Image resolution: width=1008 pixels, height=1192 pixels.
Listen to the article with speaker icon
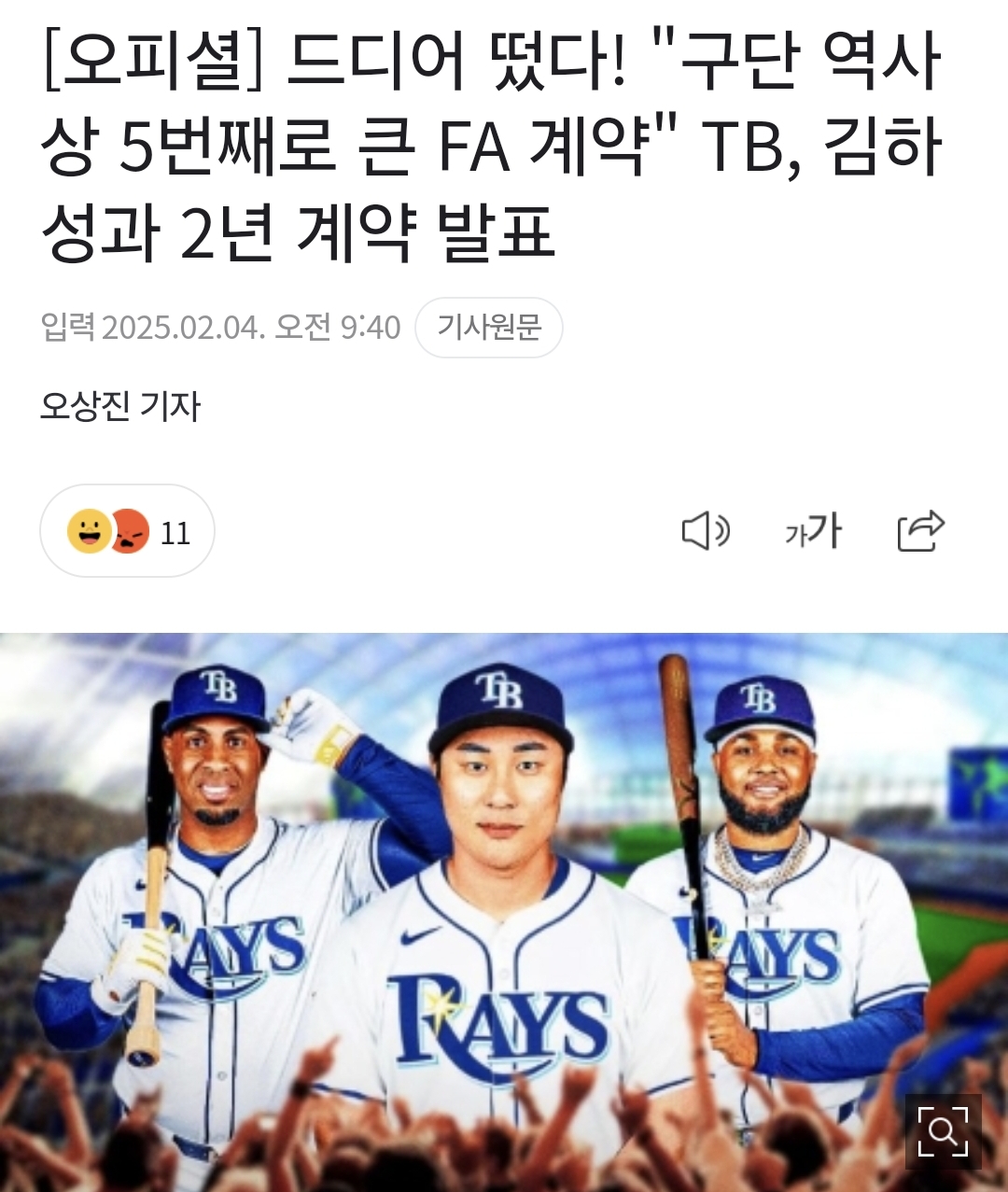[705, 531]
